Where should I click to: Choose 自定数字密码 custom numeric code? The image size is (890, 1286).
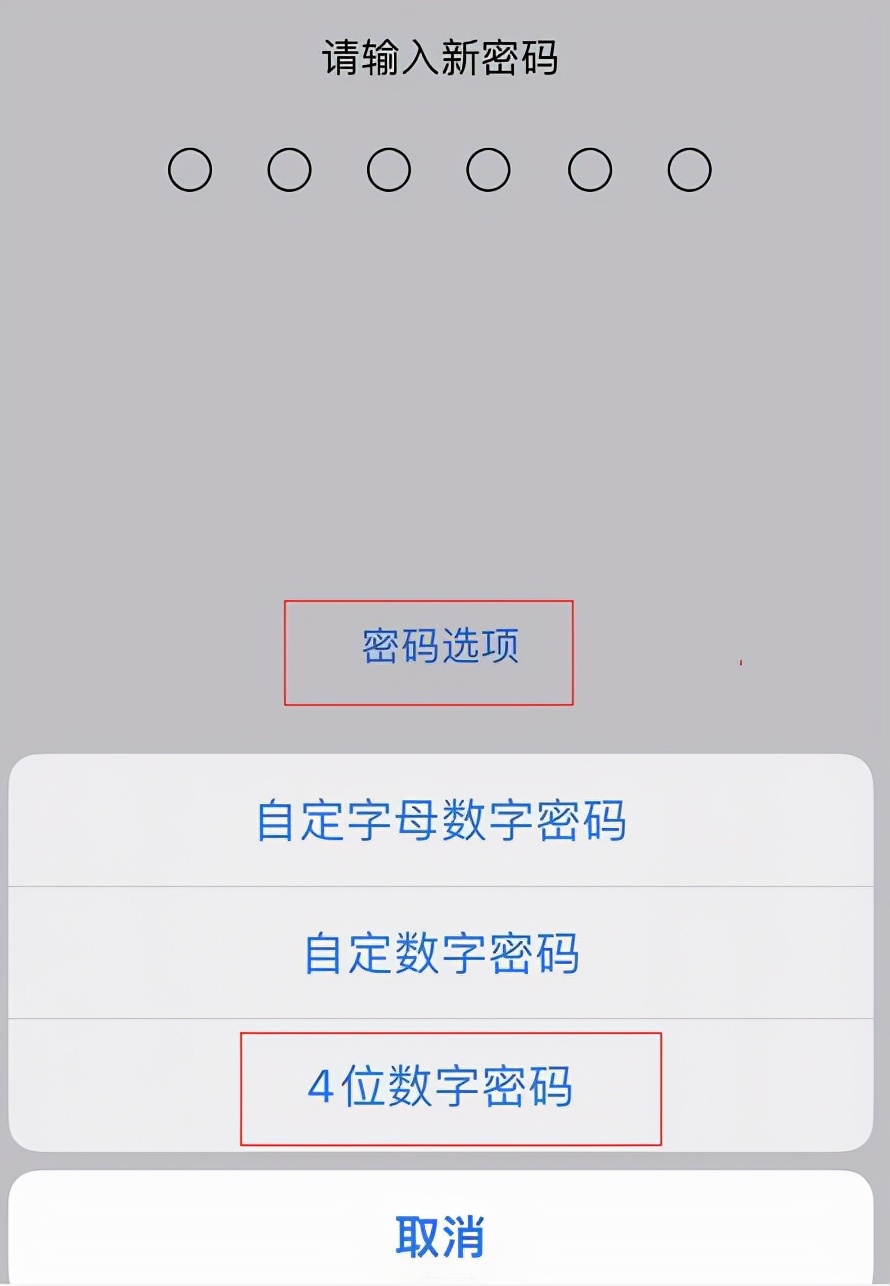point(438,955)
